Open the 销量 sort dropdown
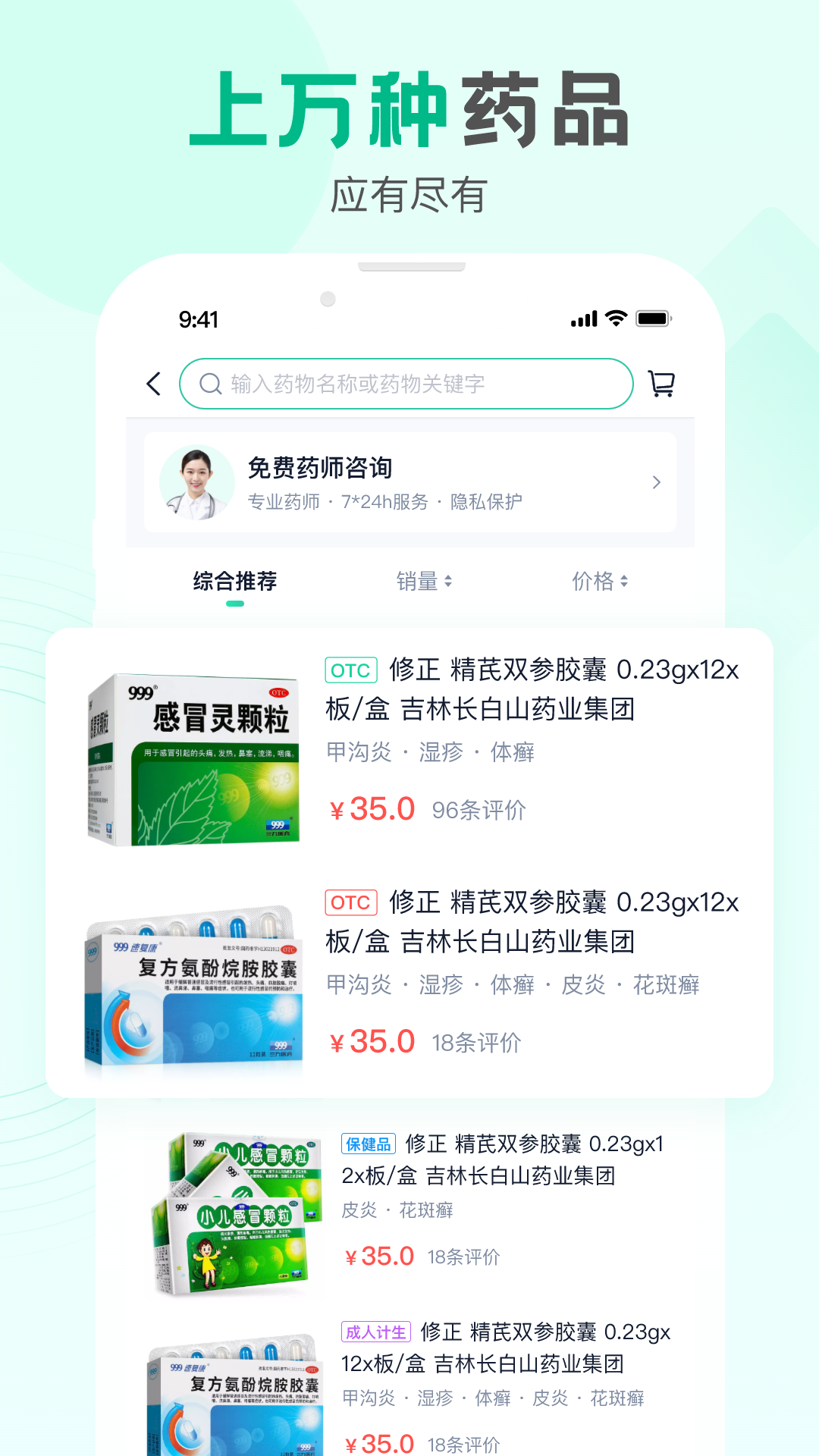The height and width of the screenshot is (1456, 819). pos(426,582)
